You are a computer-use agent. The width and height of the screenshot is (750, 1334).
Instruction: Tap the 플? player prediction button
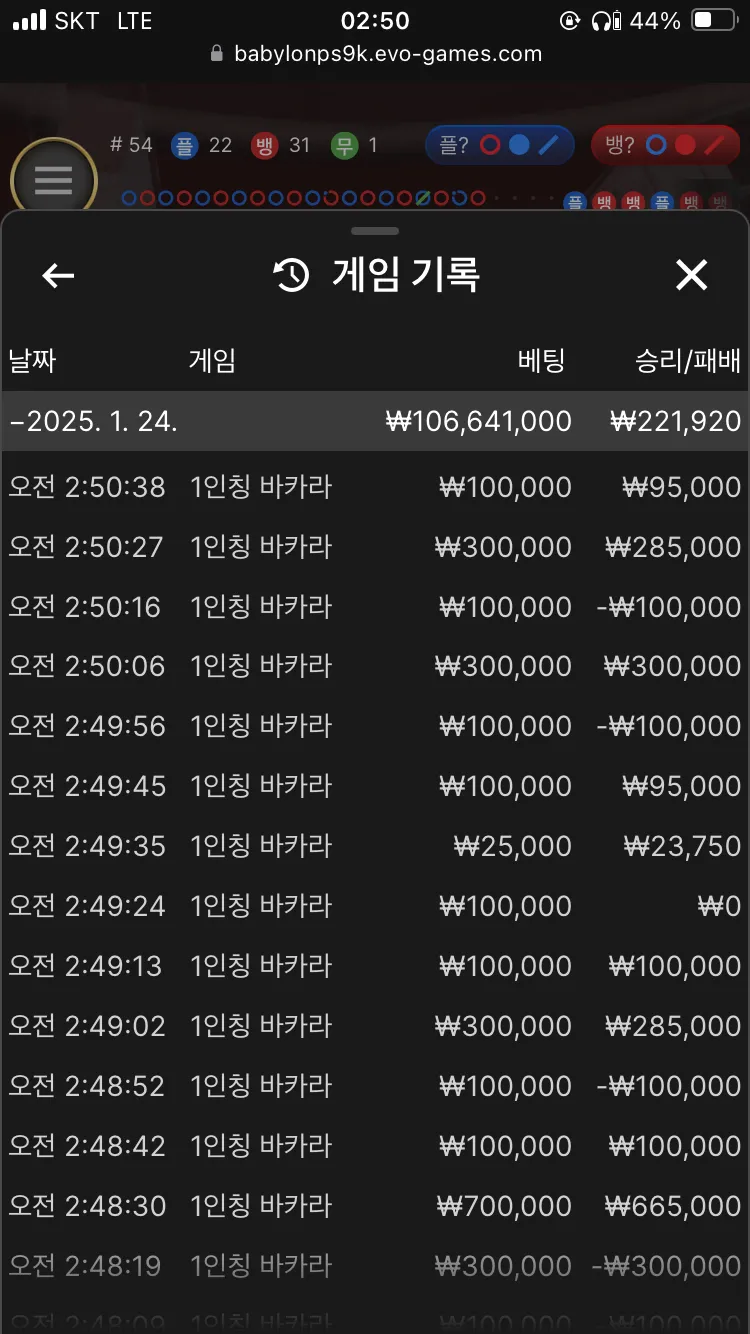pos(500,145)
